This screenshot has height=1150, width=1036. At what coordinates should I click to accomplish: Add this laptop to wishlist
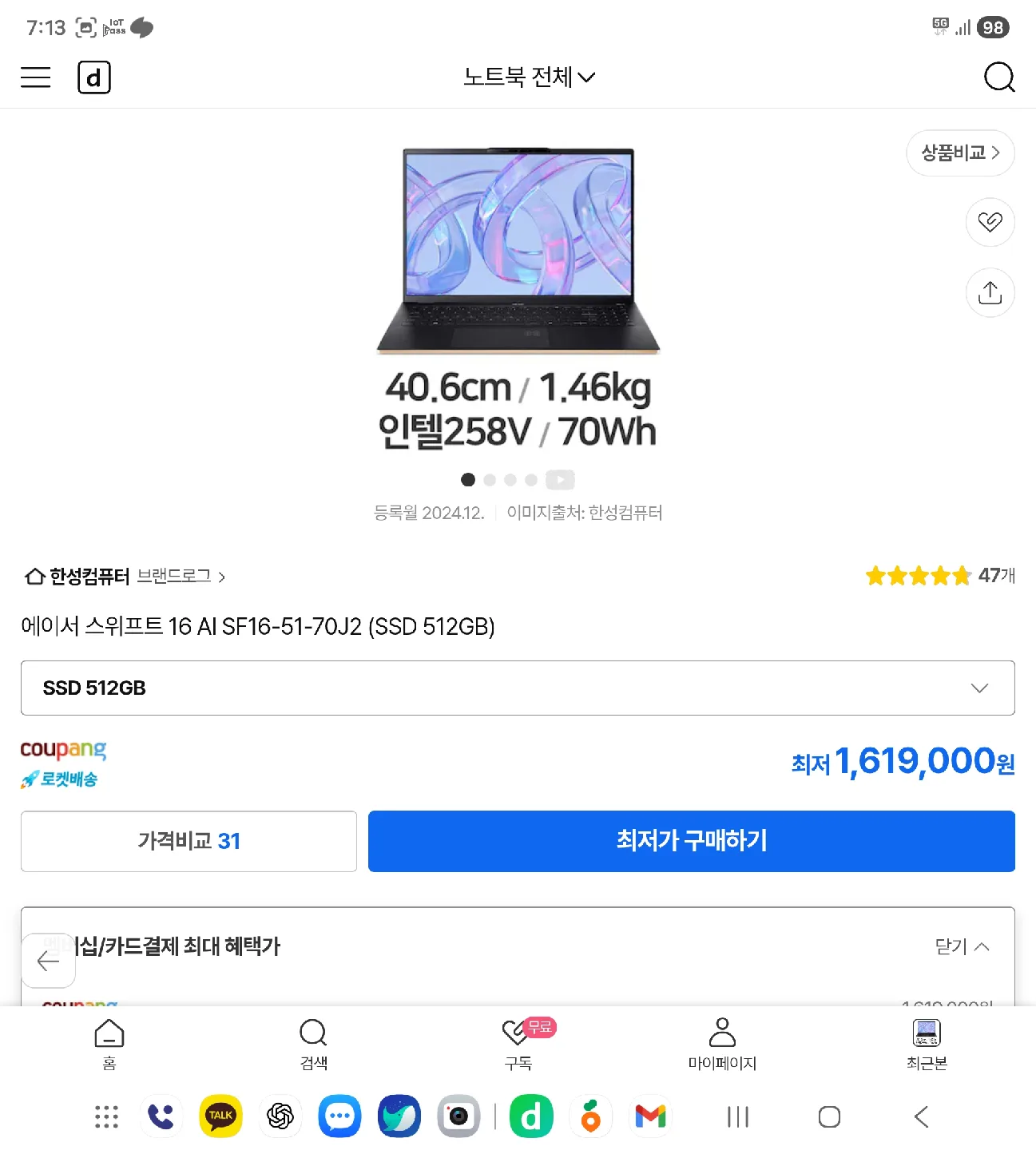point(990,222)
